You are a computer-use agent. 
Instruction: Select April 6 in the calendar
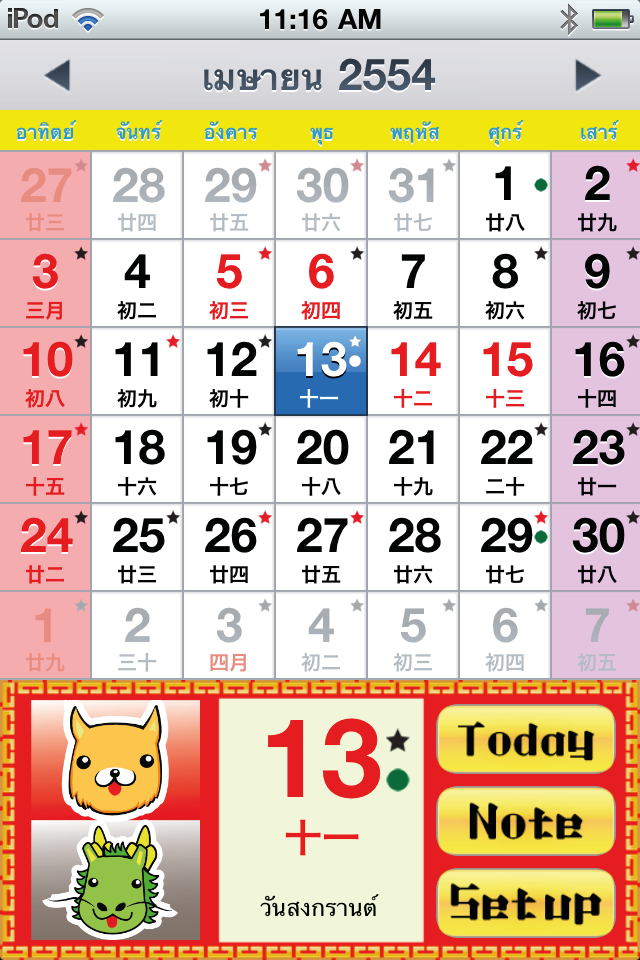tap(321, 283)
